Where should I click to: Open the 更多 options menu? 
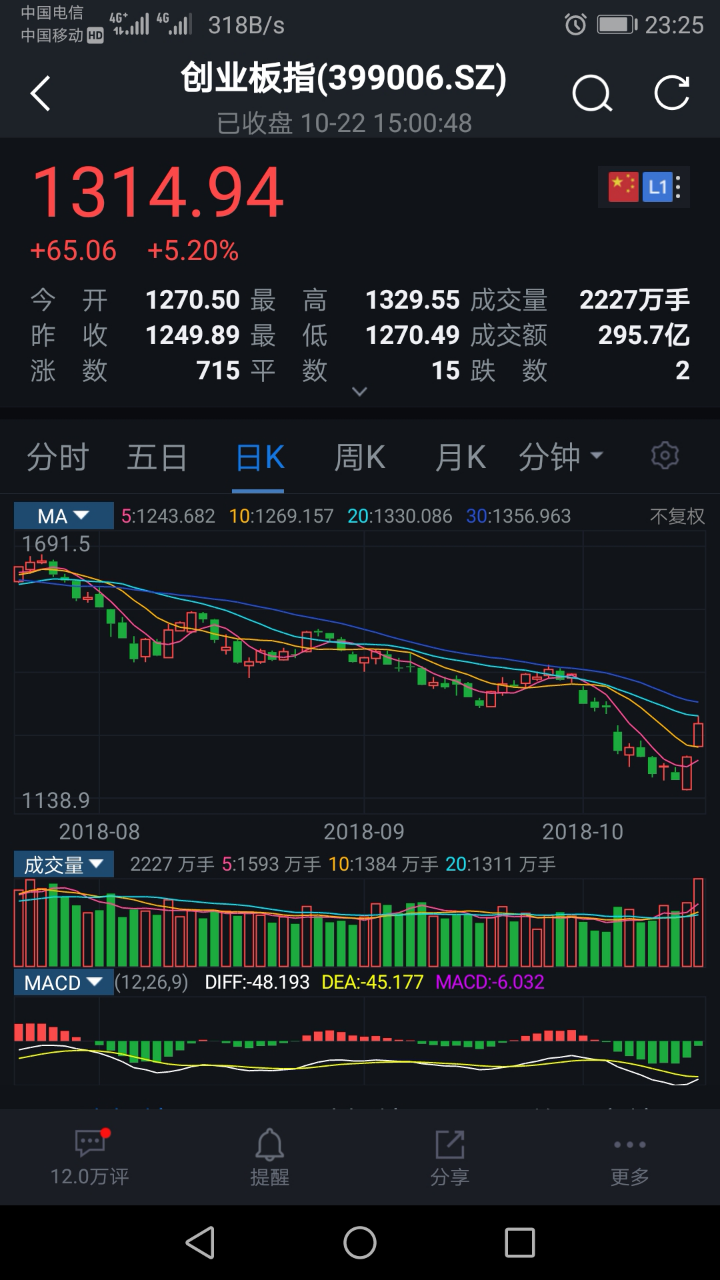[x=630, y=1156]
